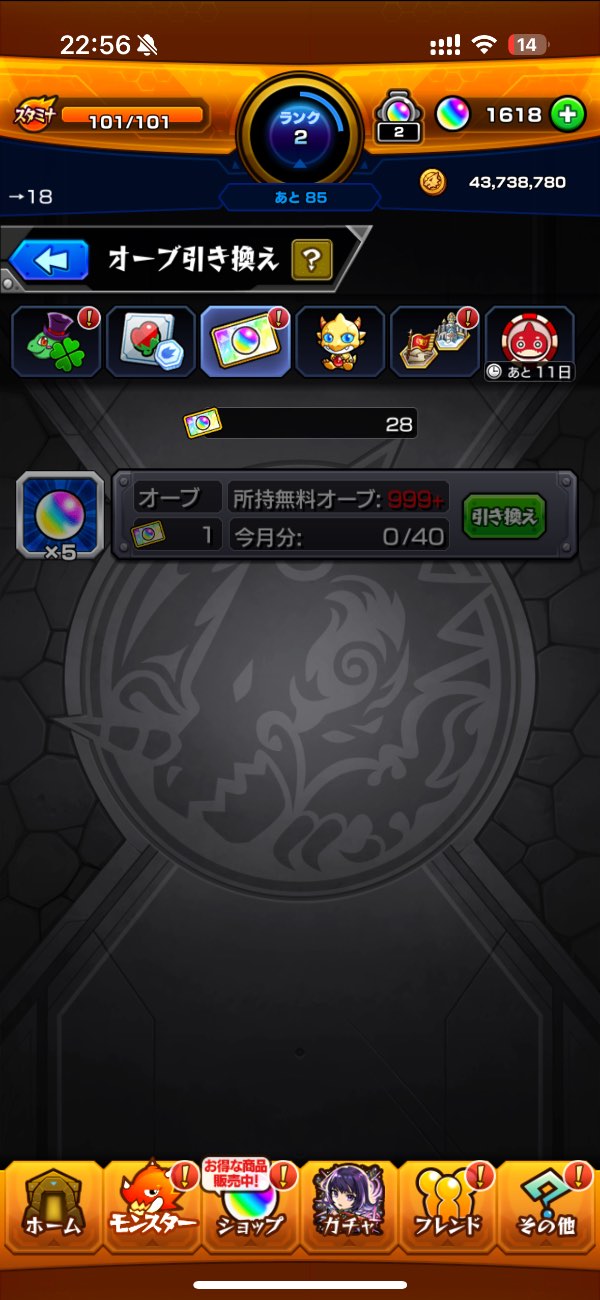Tap the green plus to buy orbs
The width and height of the screenshot is (600, 1300).
567,115
